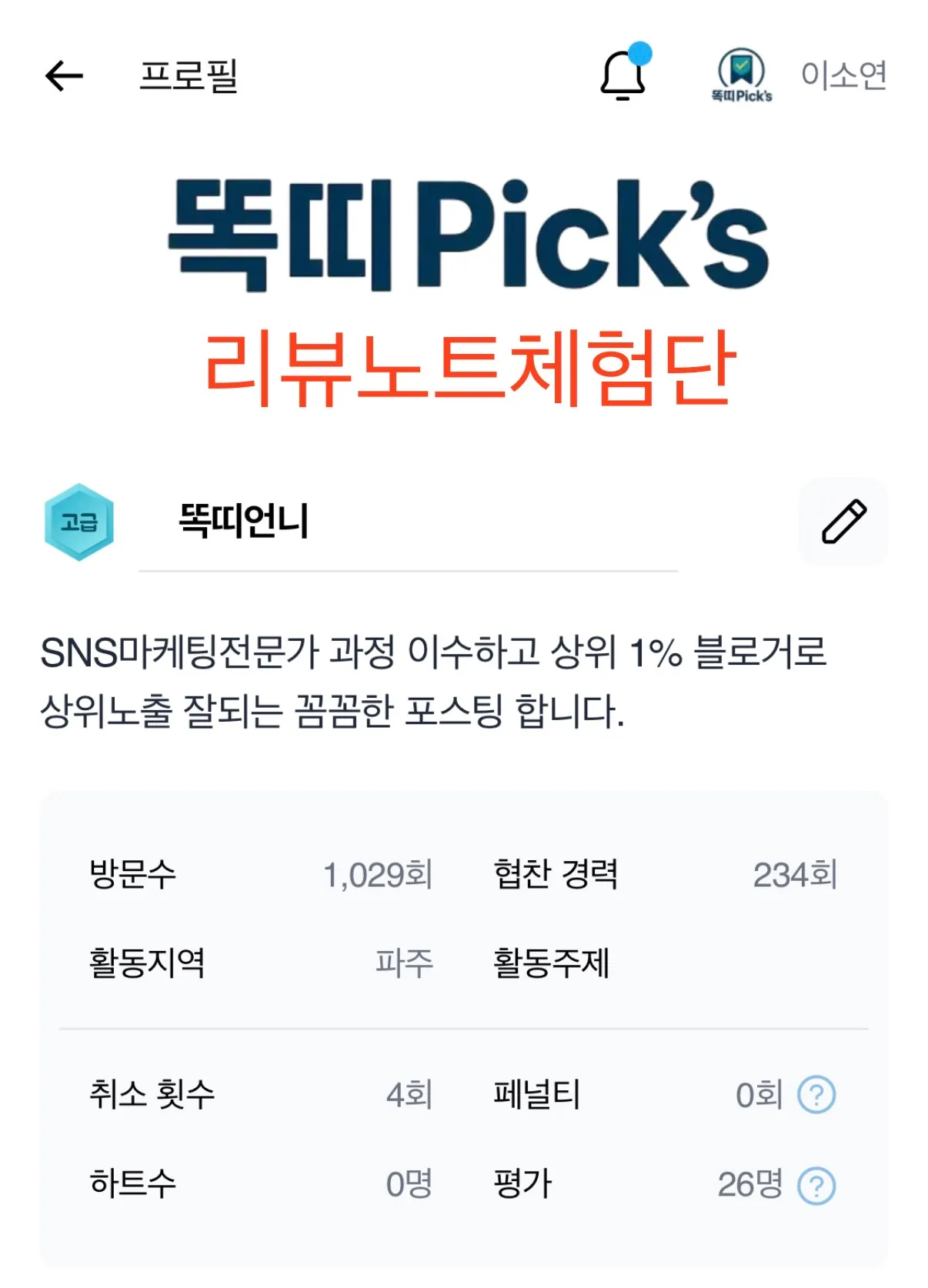Image resolution: width=928 pixels, height=1288 pixels.
Task: Open the 프로필 screen title
Action: click(187, 75)
